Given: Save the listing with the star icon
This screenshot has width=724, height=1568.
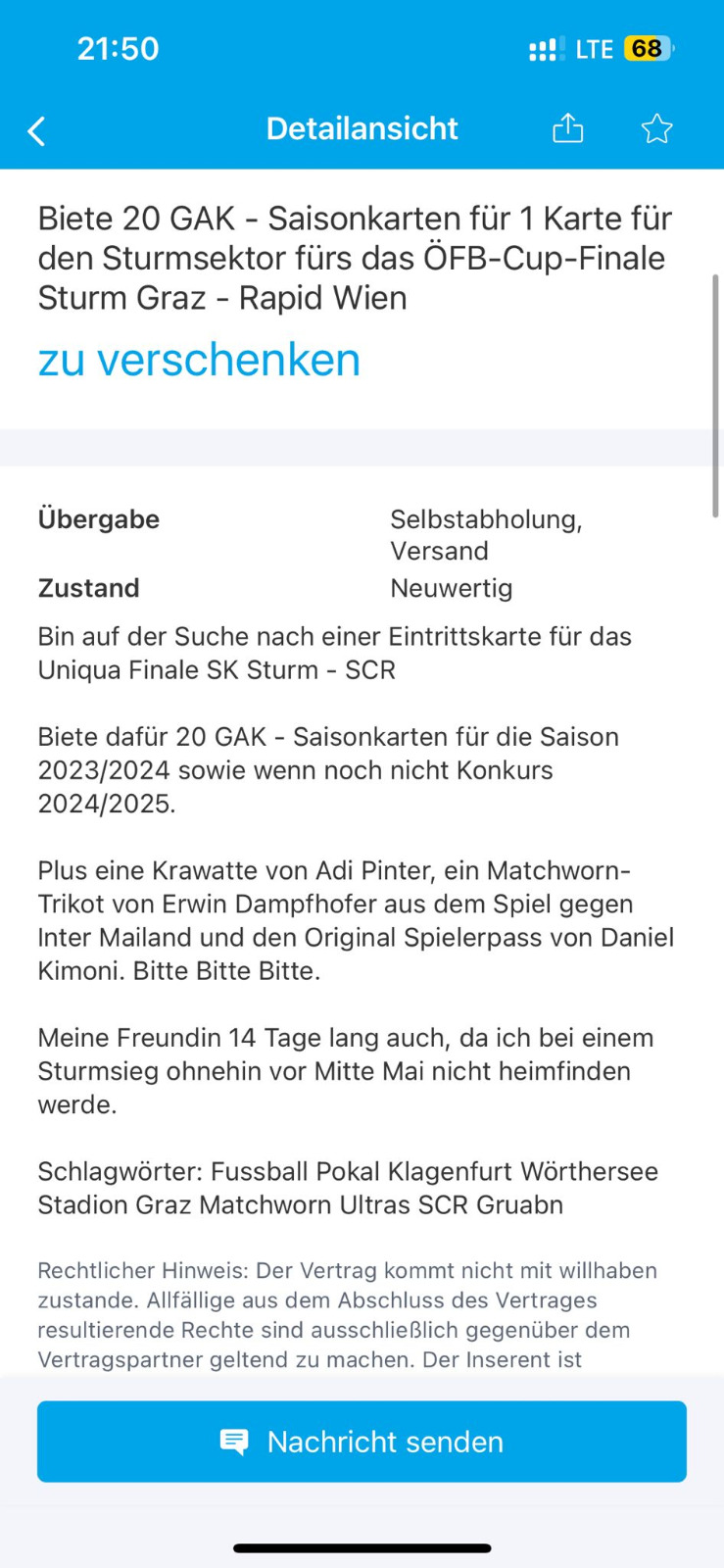Looking at the screenshot, I should coord(656,128).
